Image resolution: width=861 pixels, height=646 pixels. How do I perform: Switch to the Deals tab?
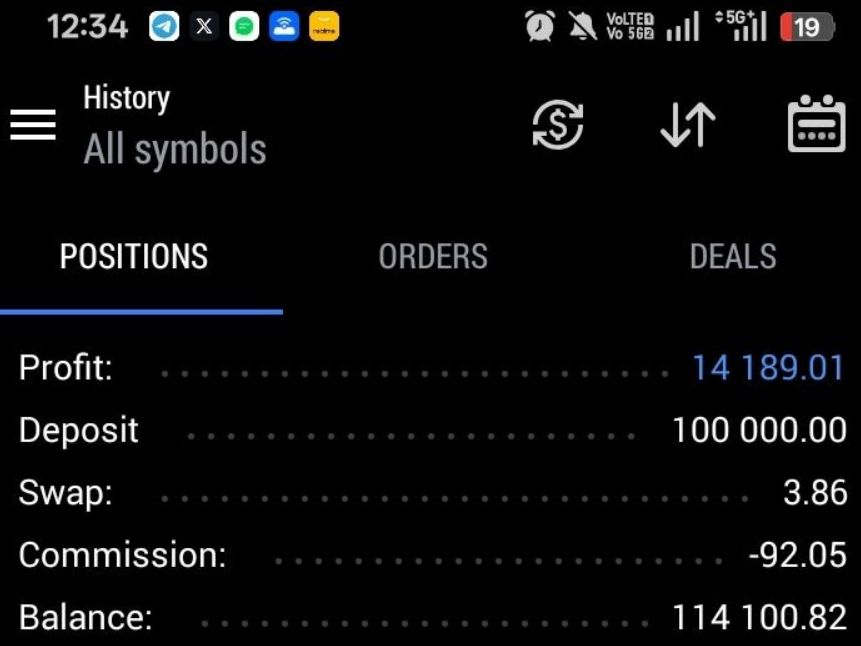[732, 257]
